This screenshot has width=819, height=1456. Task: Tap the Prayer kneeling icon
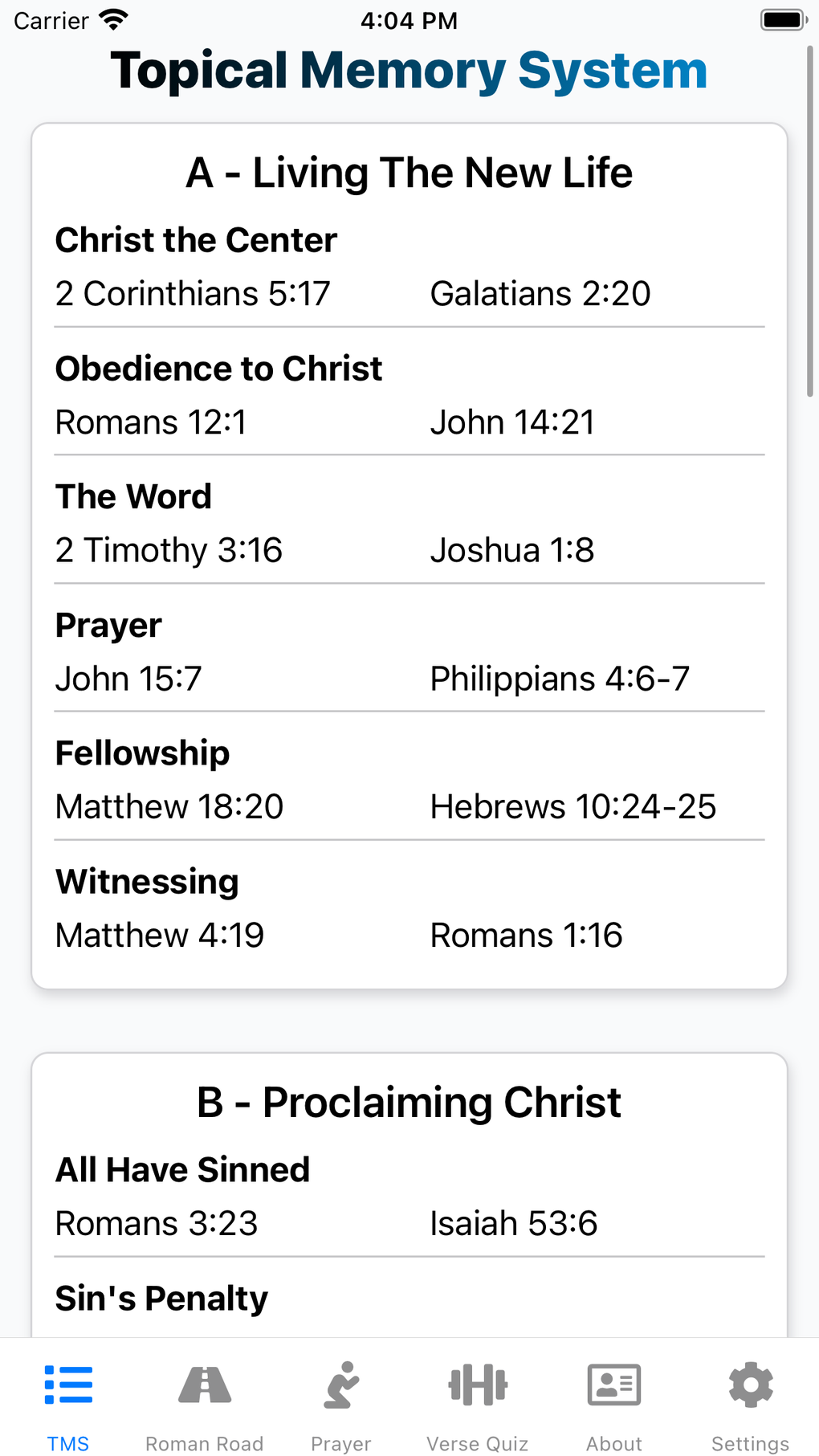340,1385
